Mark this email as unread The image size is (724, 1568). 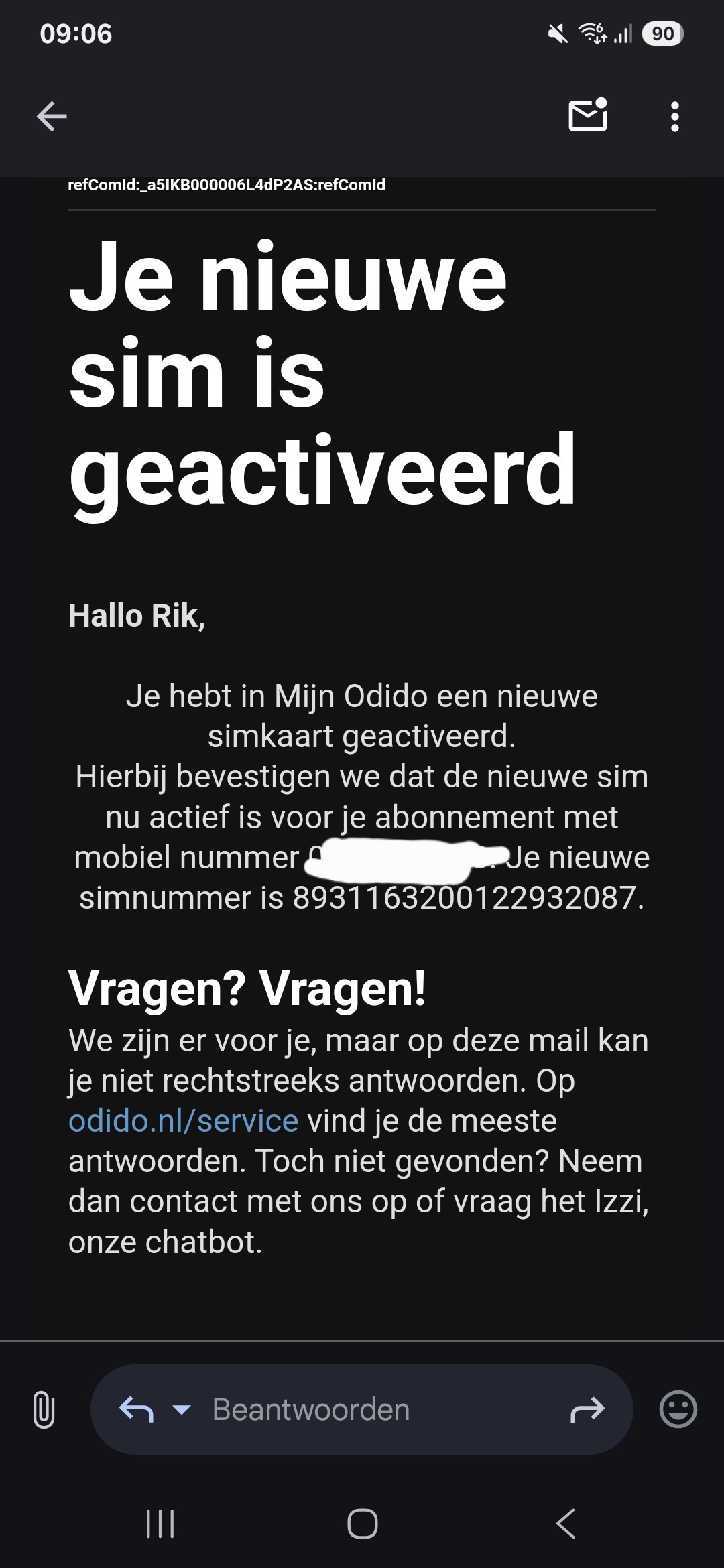[x=588, y=115]
